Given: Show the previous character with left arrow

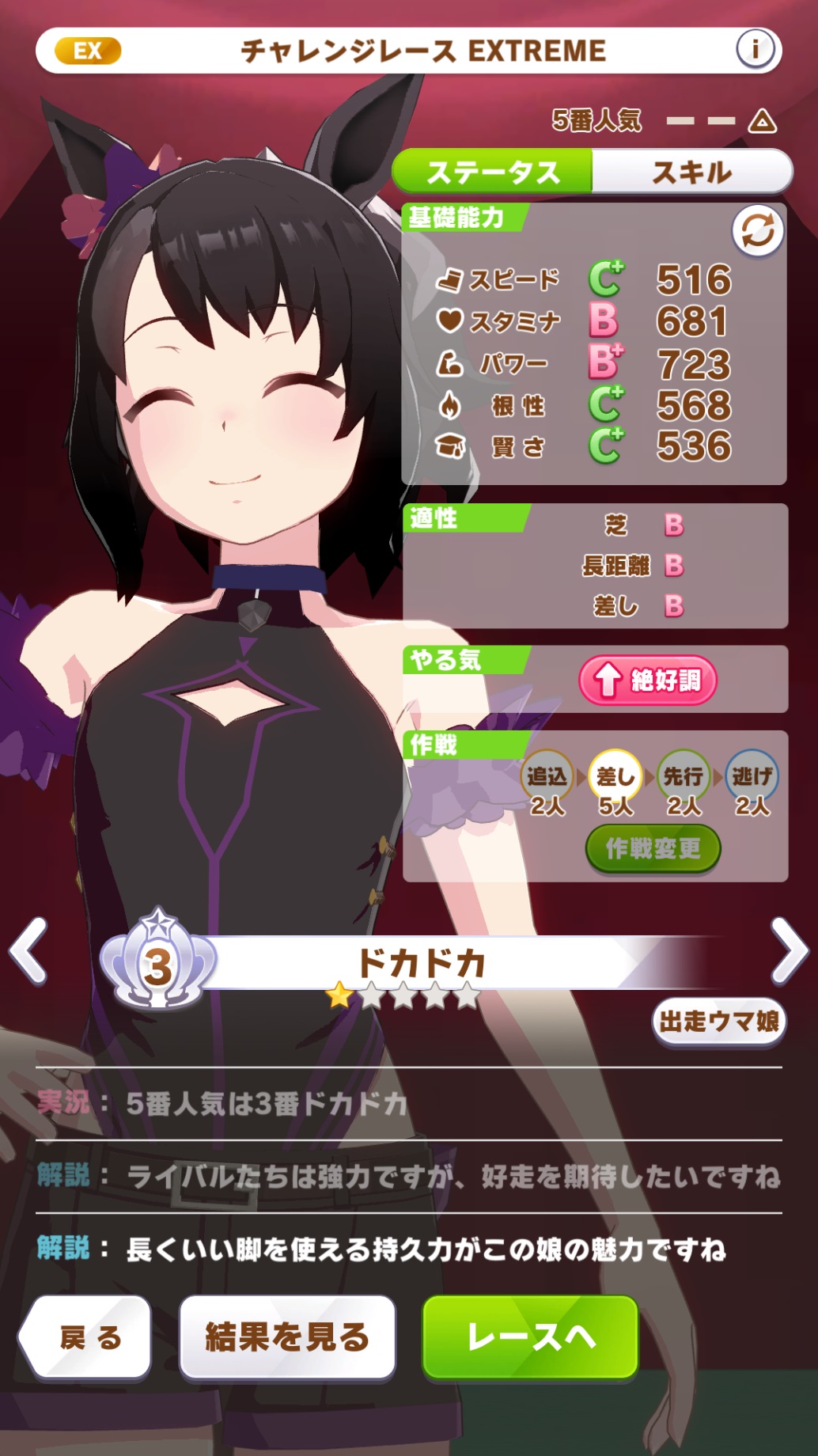Looking at the screenshot, I should click(28, 952).
